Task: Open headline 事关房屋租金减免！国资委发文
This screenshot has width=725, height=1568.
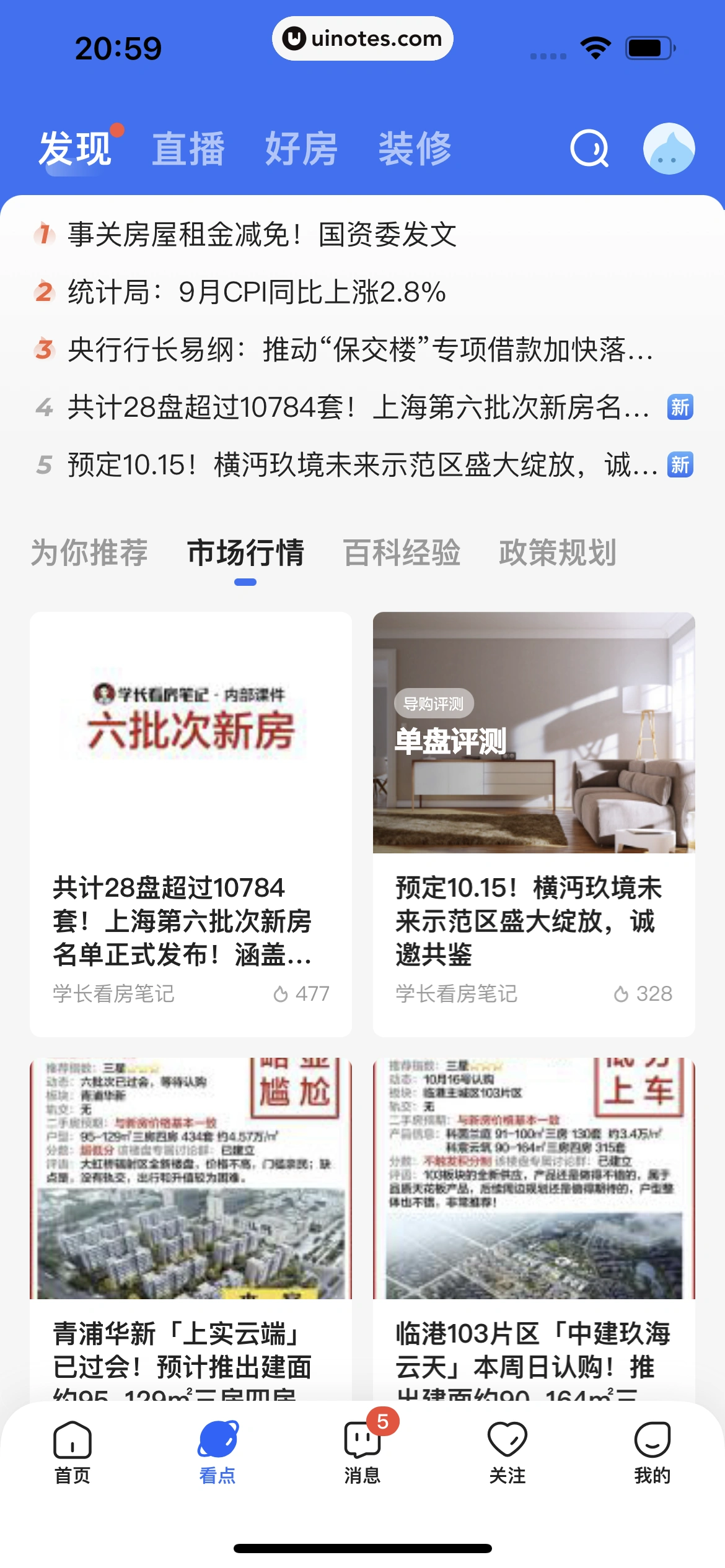Action: click(261, 235)
